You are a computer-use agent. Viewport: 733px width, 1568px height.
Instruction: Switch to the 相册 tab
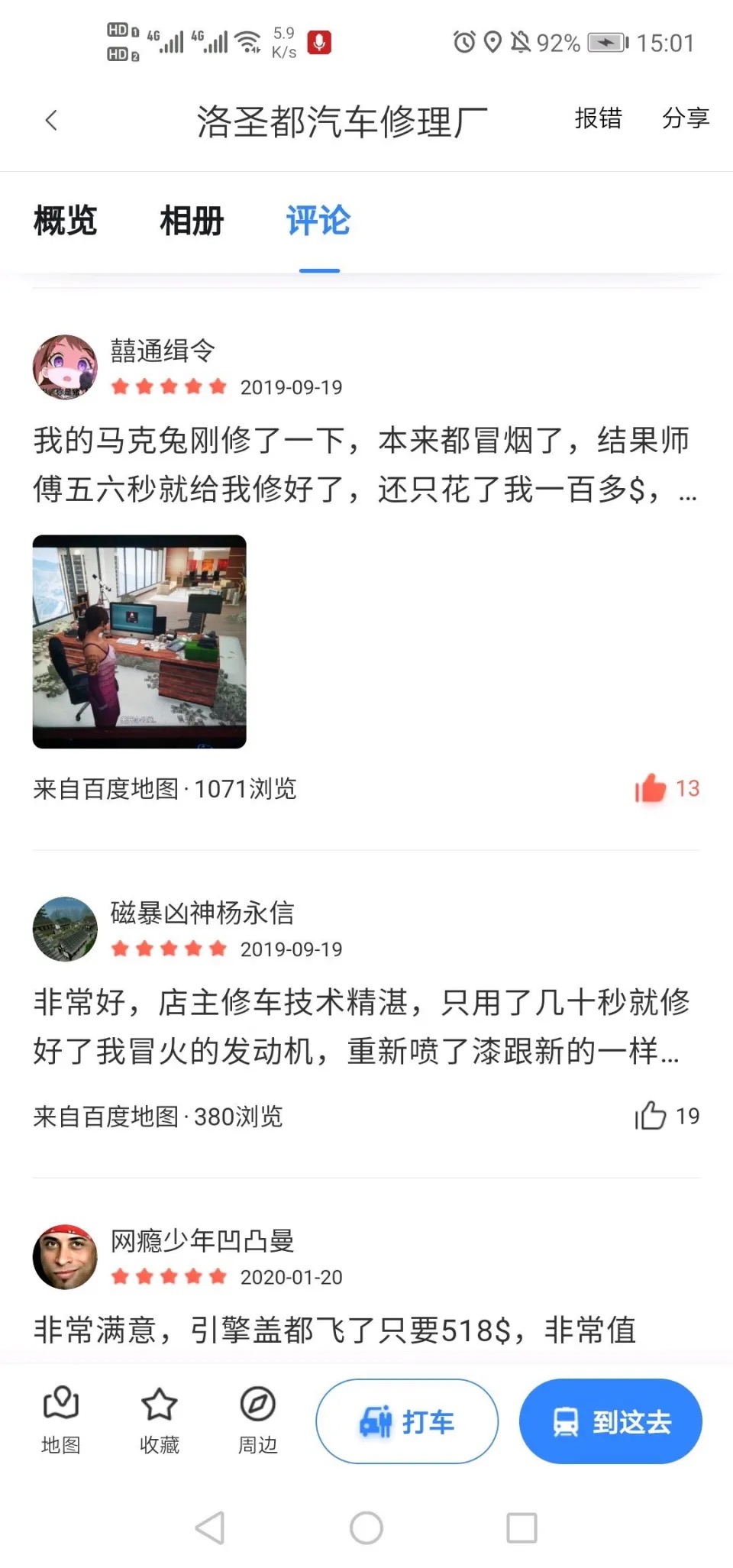pos(192,221)
